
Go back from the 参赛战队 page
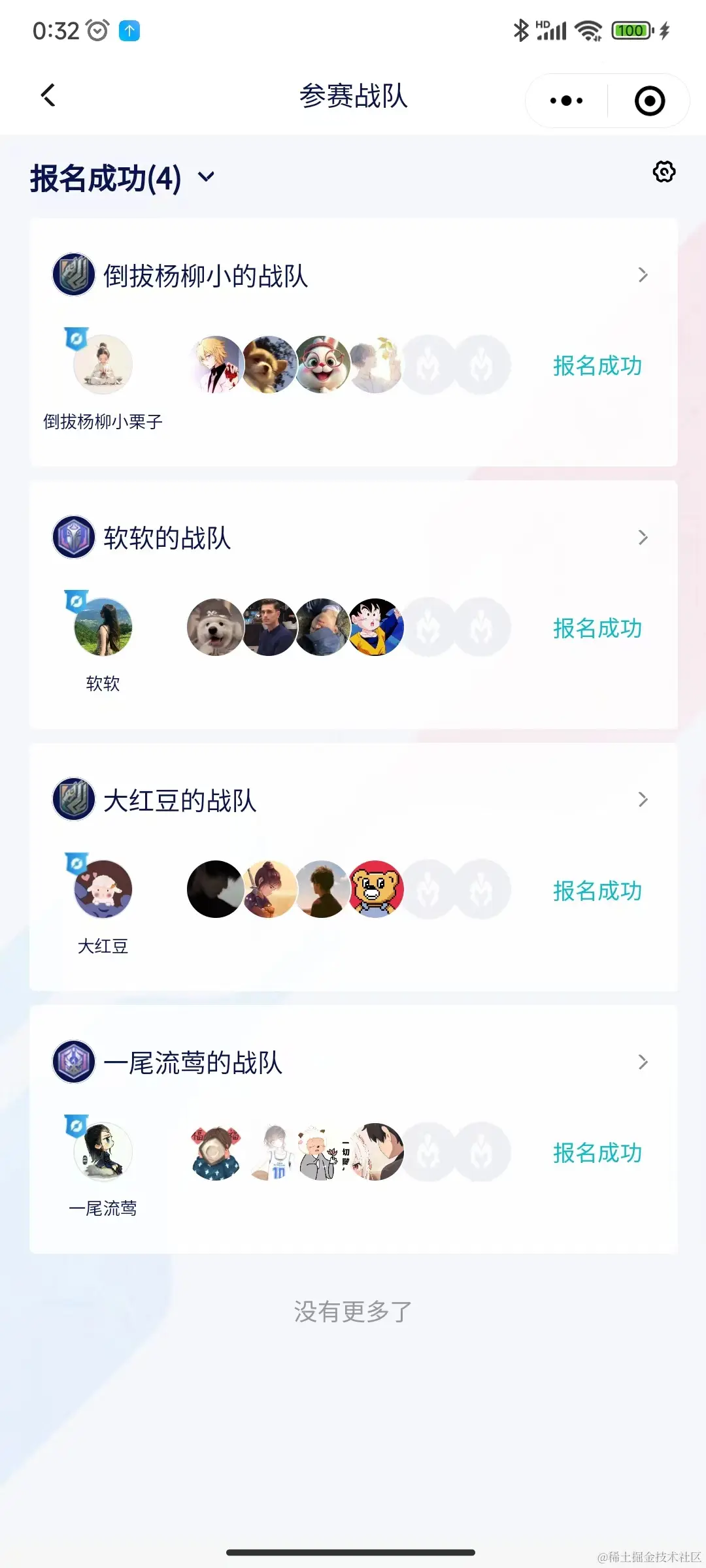point(48,95)
